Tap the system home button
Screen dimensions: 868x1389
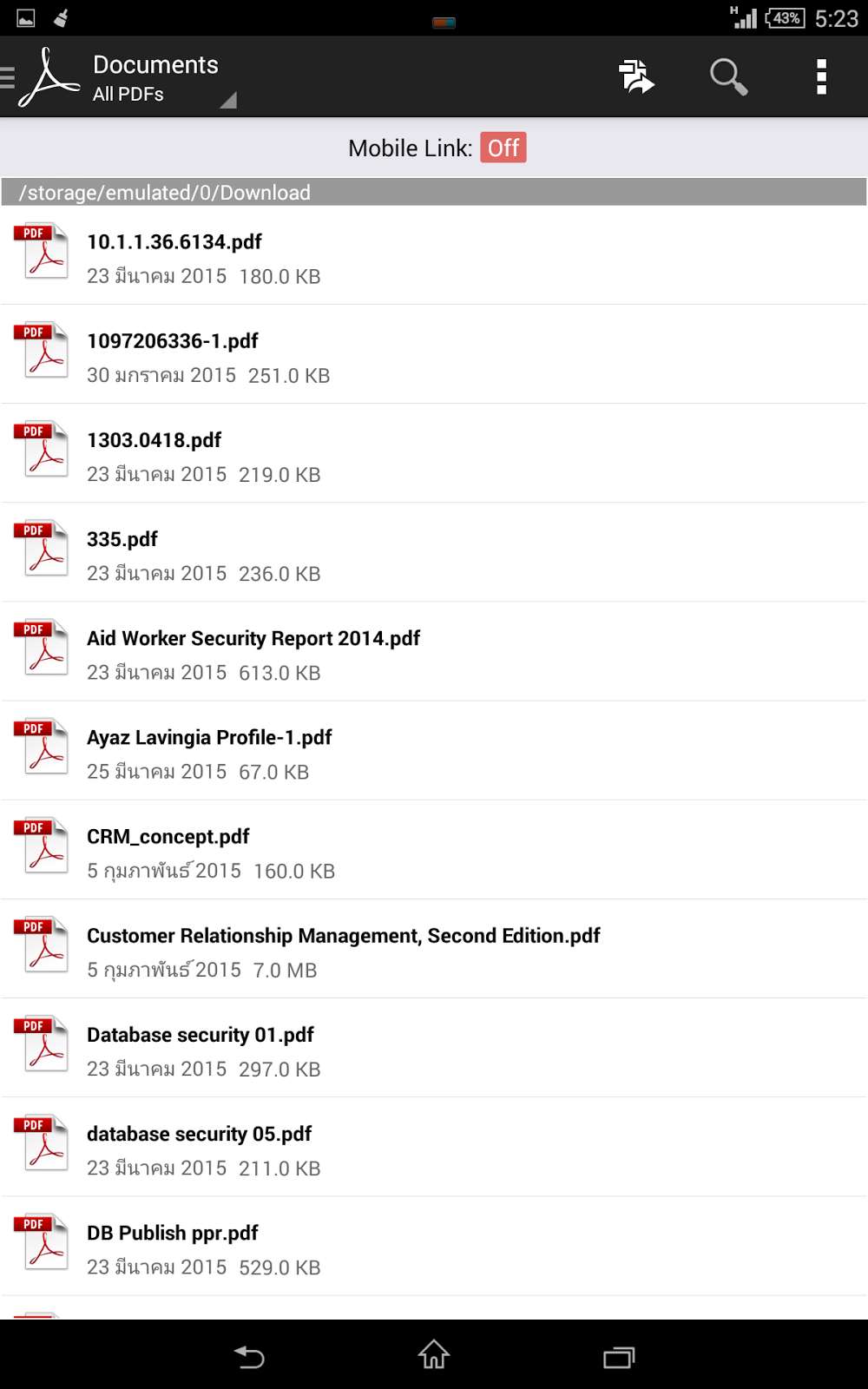pyautogui.click(x=434, y=1354)
